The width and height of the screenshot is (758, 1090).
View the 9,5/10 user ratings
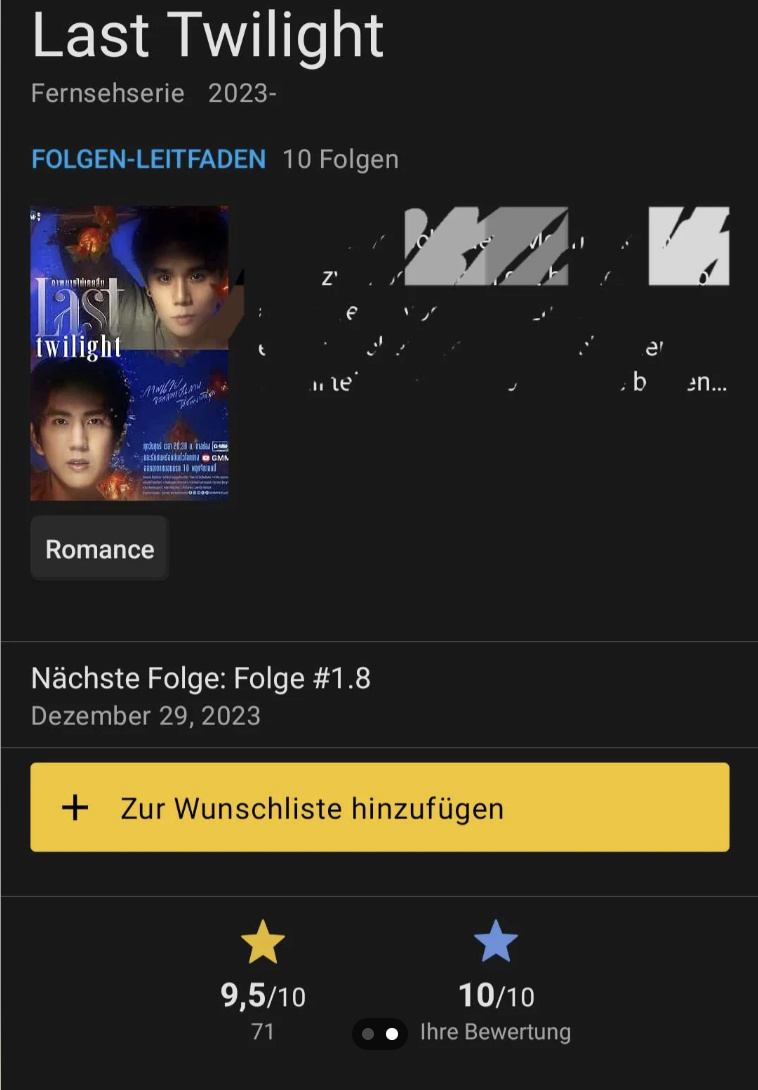263,981
